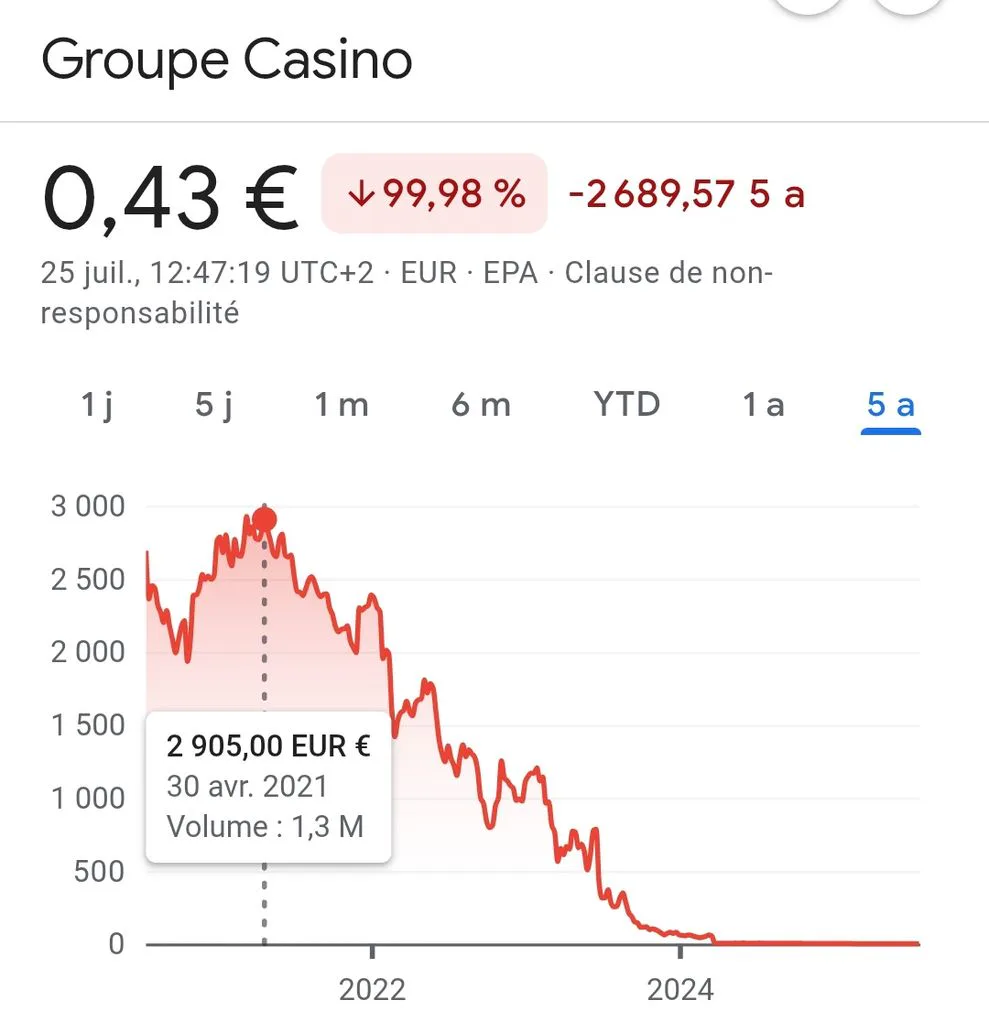
Task: Switch chart to 1 j range
Action: click(97, 405)
